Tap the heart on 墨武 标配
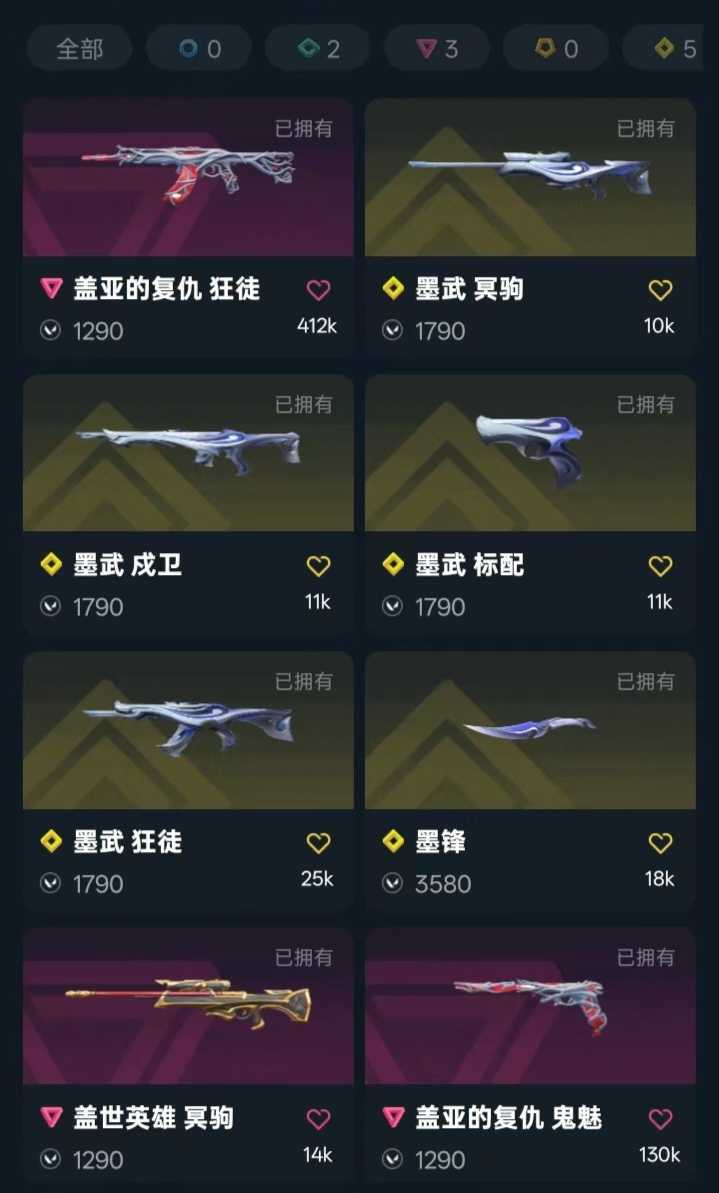Viewport: 719px width, 1193px height. [x=660, y=565]
